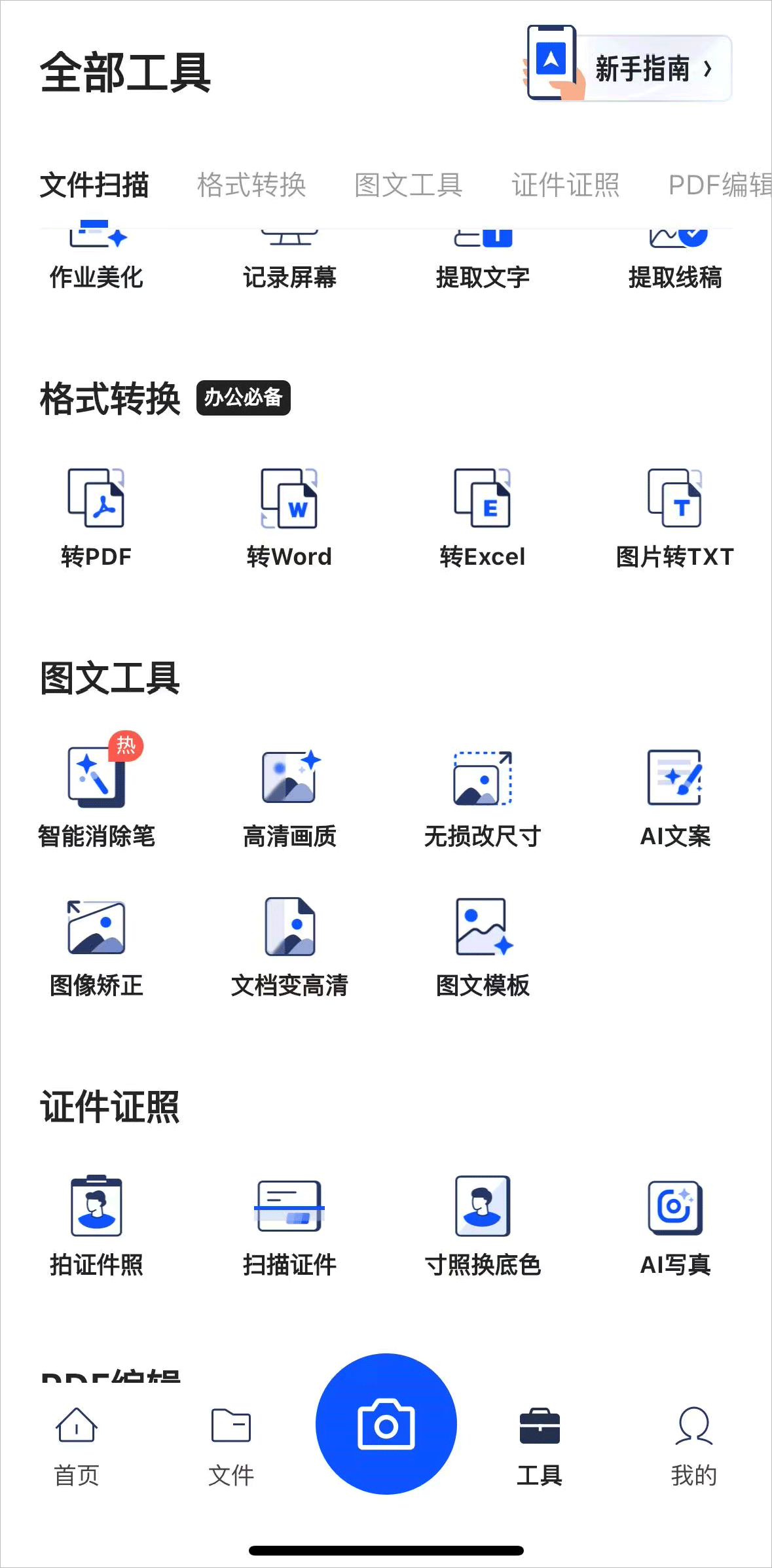The height and width of the screenshot is (1568, 772).
Task: Open the 新手指南 beginner guide
Action: 642,68
